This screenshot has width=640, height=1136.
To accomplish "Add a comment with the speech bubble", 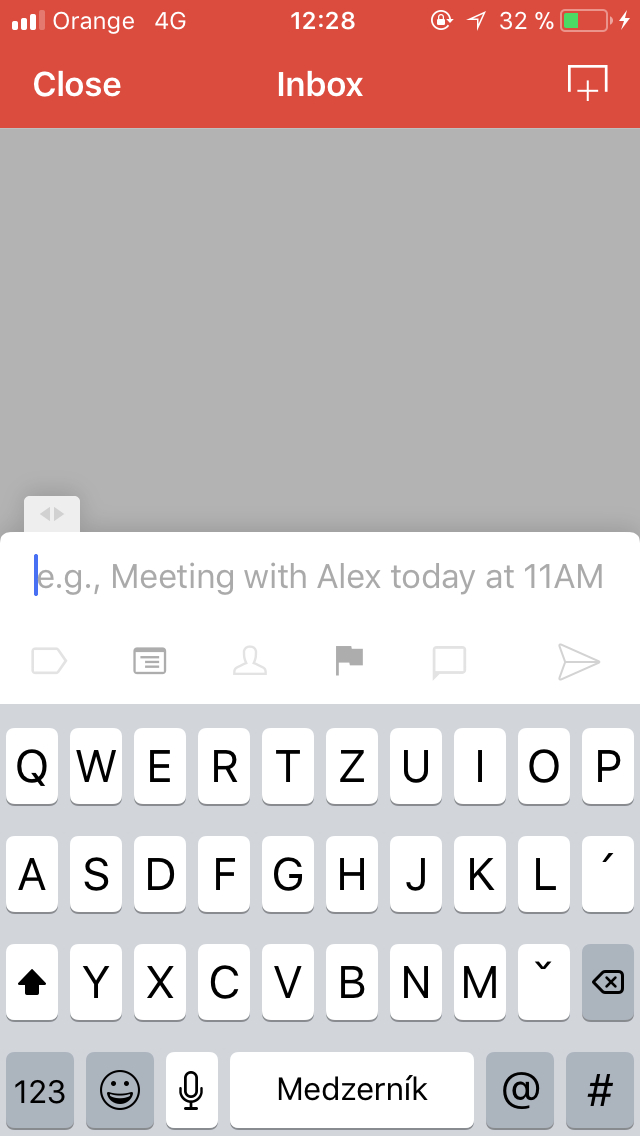I will (449, 662).
